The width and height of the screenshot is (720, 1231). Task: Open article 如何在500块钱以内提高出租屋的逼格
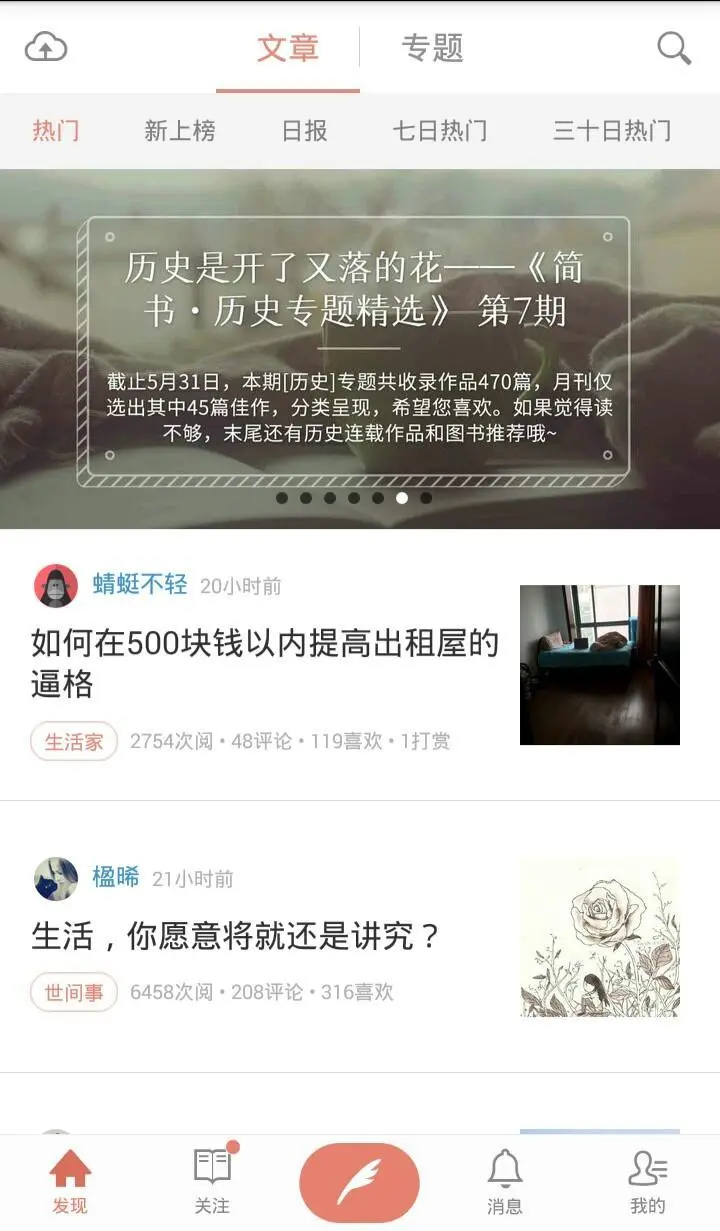[x=265, y=663]
